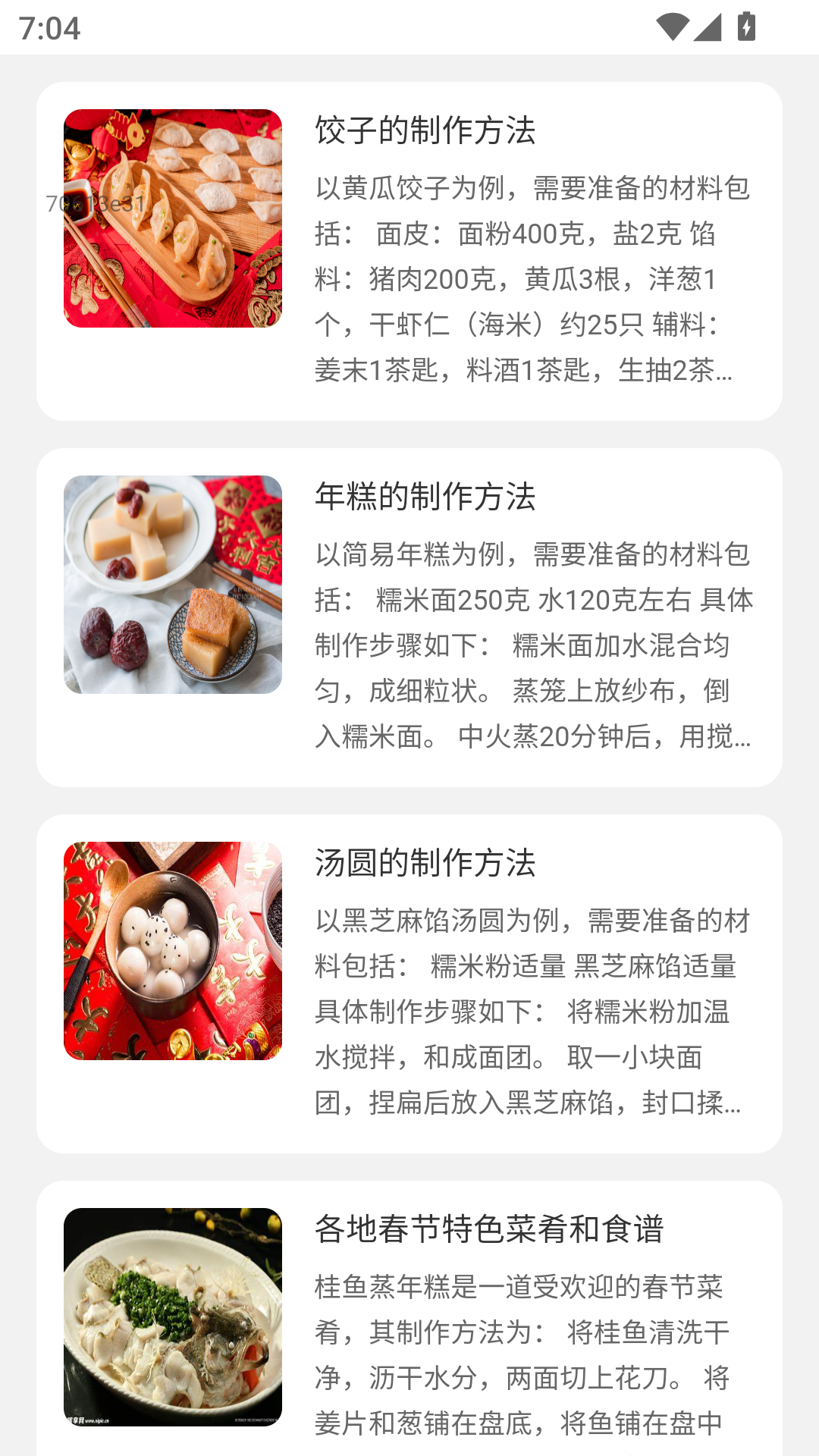
Task: Tap the 黑芝麻馅汤圆 description text
Action: (x=531, y=1012)
